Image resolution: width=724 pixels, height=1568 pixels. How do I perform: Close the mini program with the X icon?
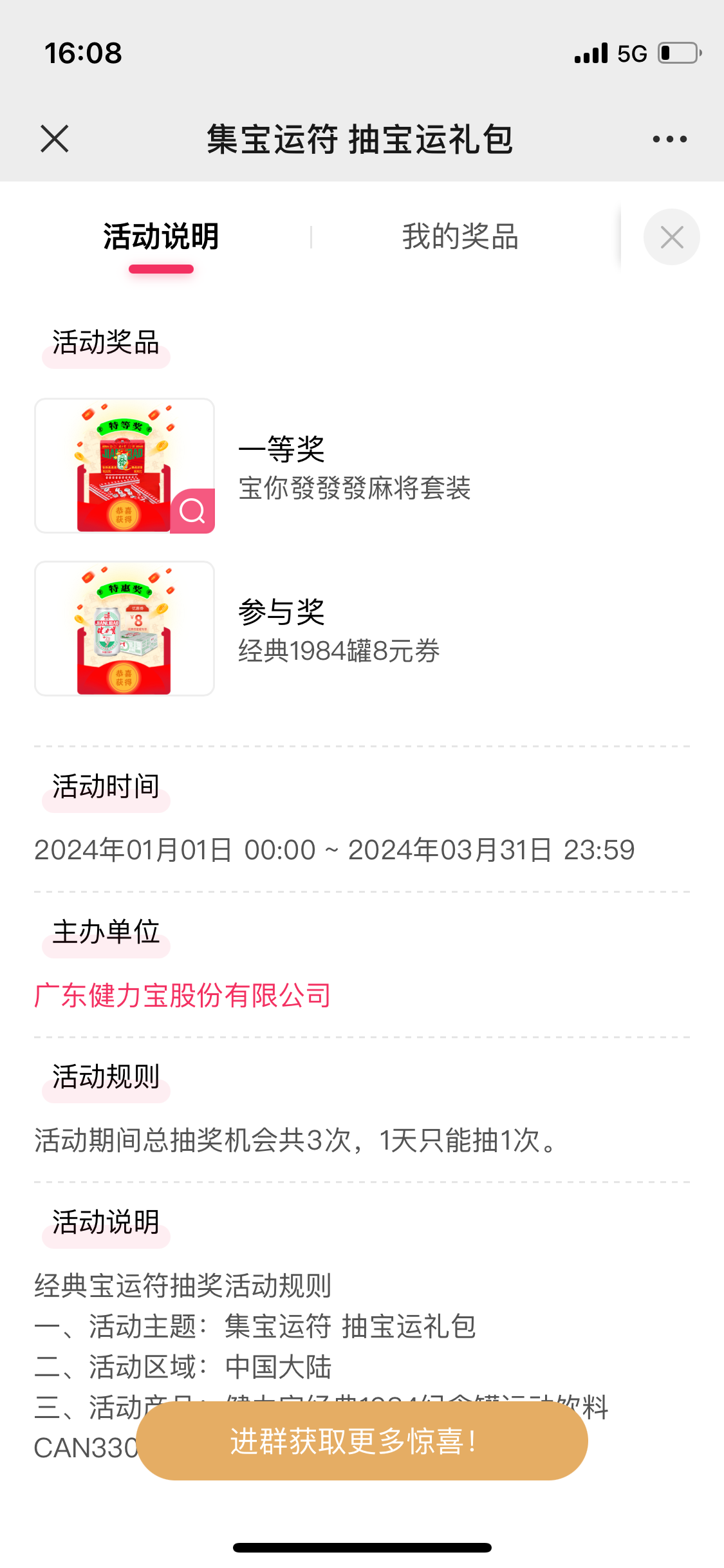(x=55, y=138)
